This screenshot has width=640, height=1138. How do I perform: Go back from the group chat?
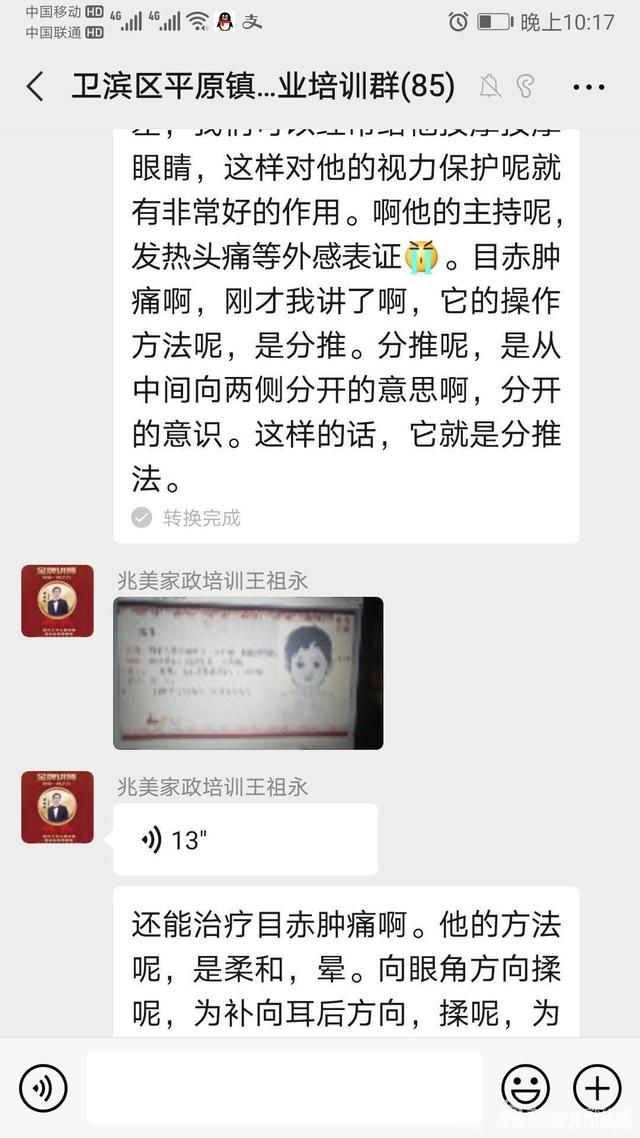tap(35, 87)
